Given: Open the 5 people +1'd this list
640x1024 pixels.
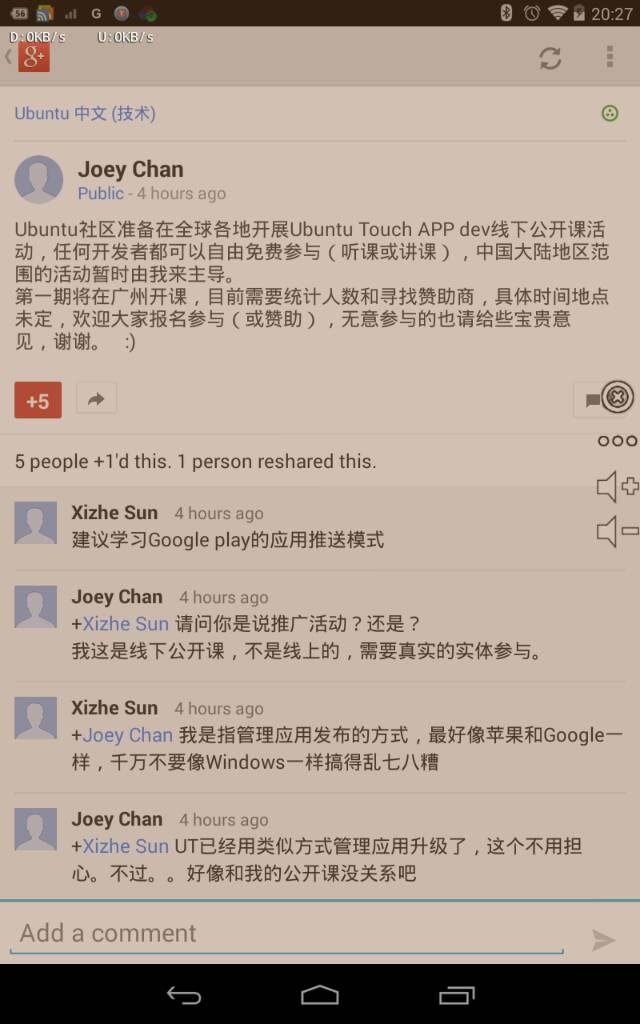Looking at the screenshot, I should [x=93, y=461].
